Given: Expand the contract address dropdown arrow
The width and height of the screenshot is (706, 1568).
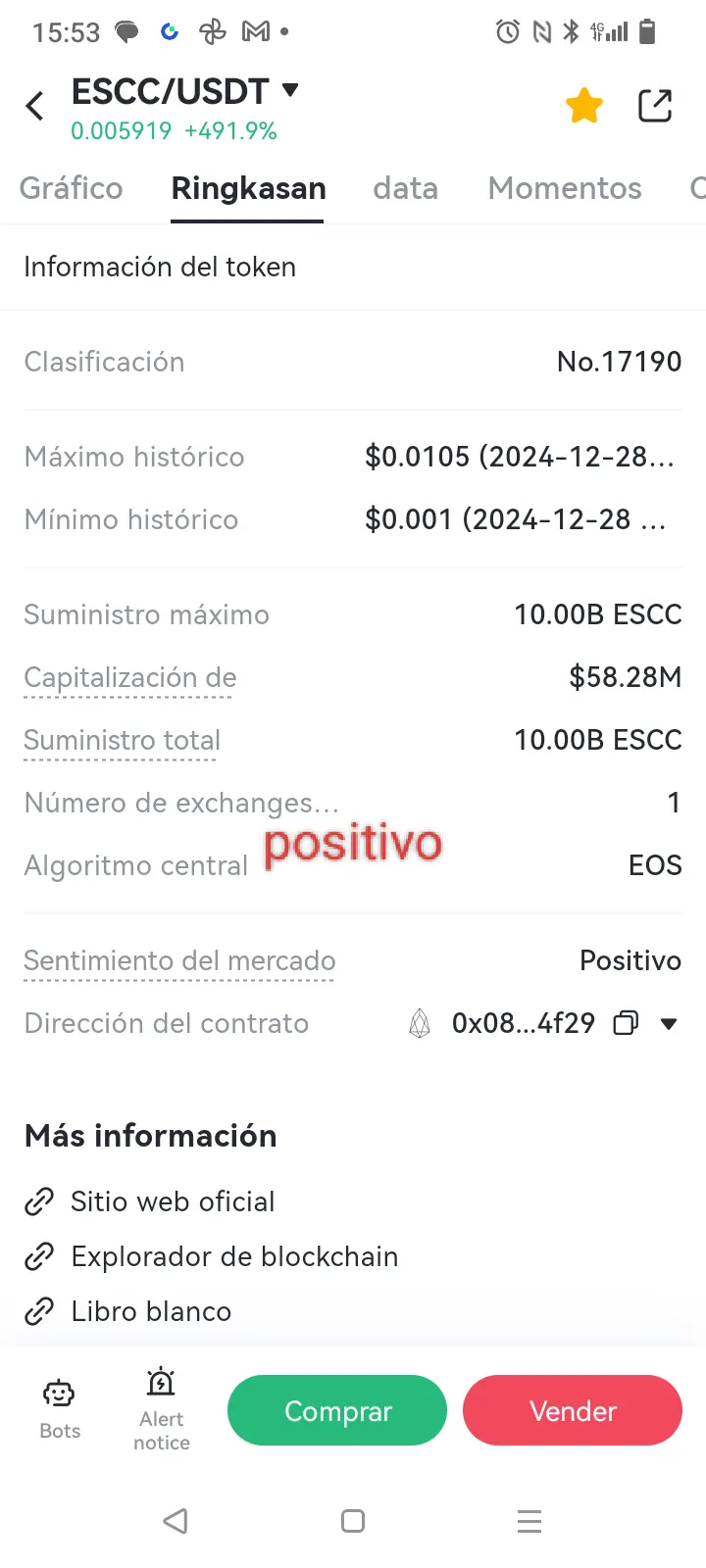Looking at the screenshot, I should pos(669,1023).
